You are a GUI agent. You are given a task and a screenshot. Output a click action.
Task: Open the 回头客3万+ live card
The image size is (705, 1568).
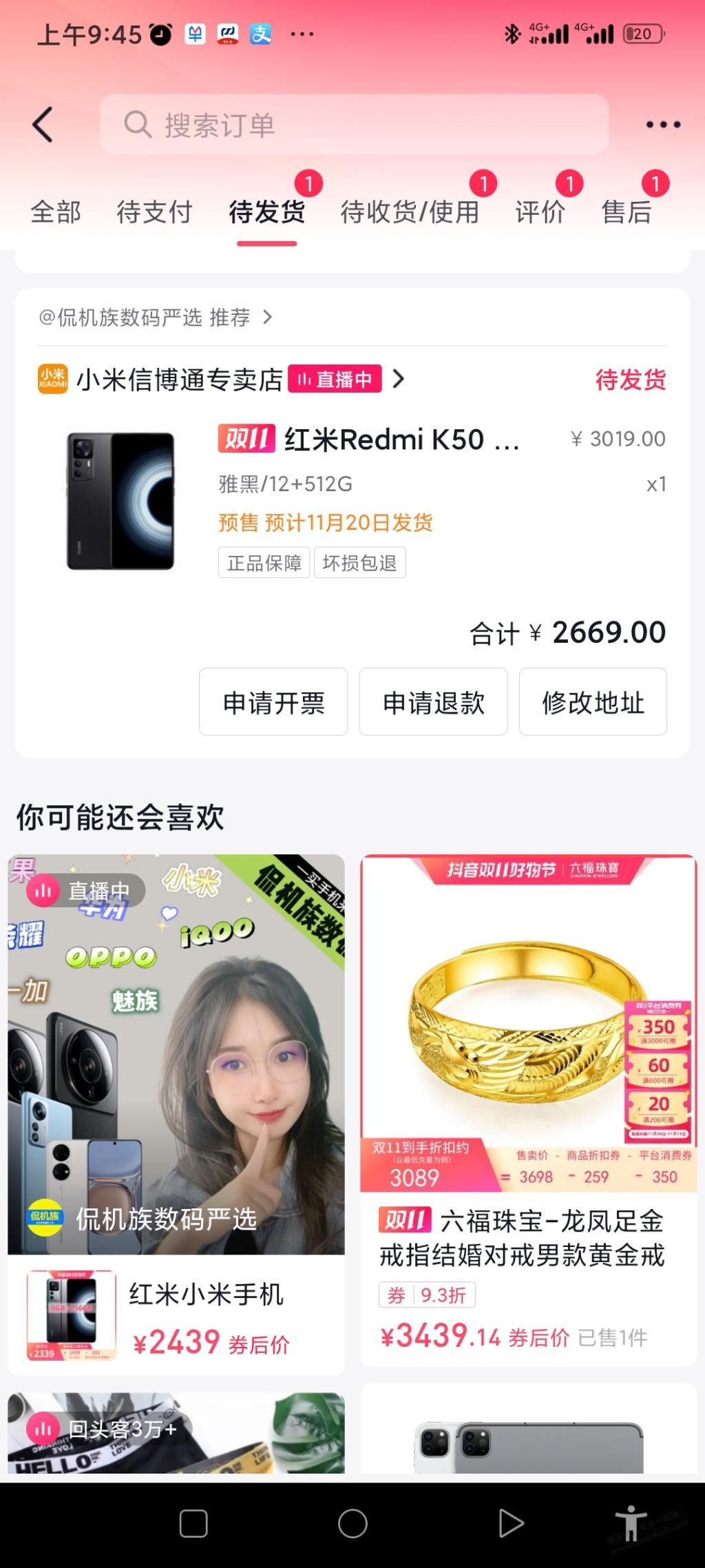176,1433
